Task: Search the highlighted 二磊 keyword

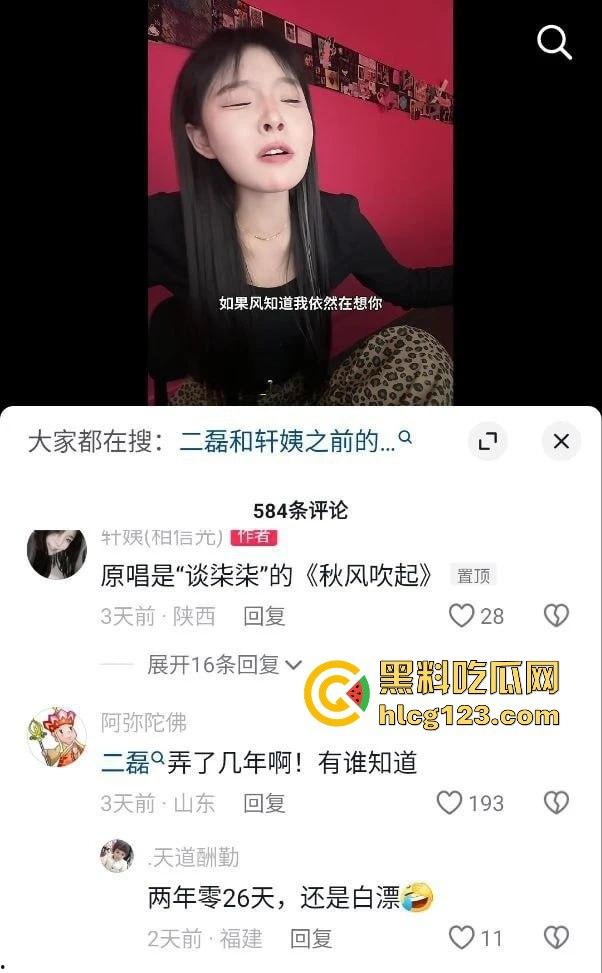Action: [130, 764]
